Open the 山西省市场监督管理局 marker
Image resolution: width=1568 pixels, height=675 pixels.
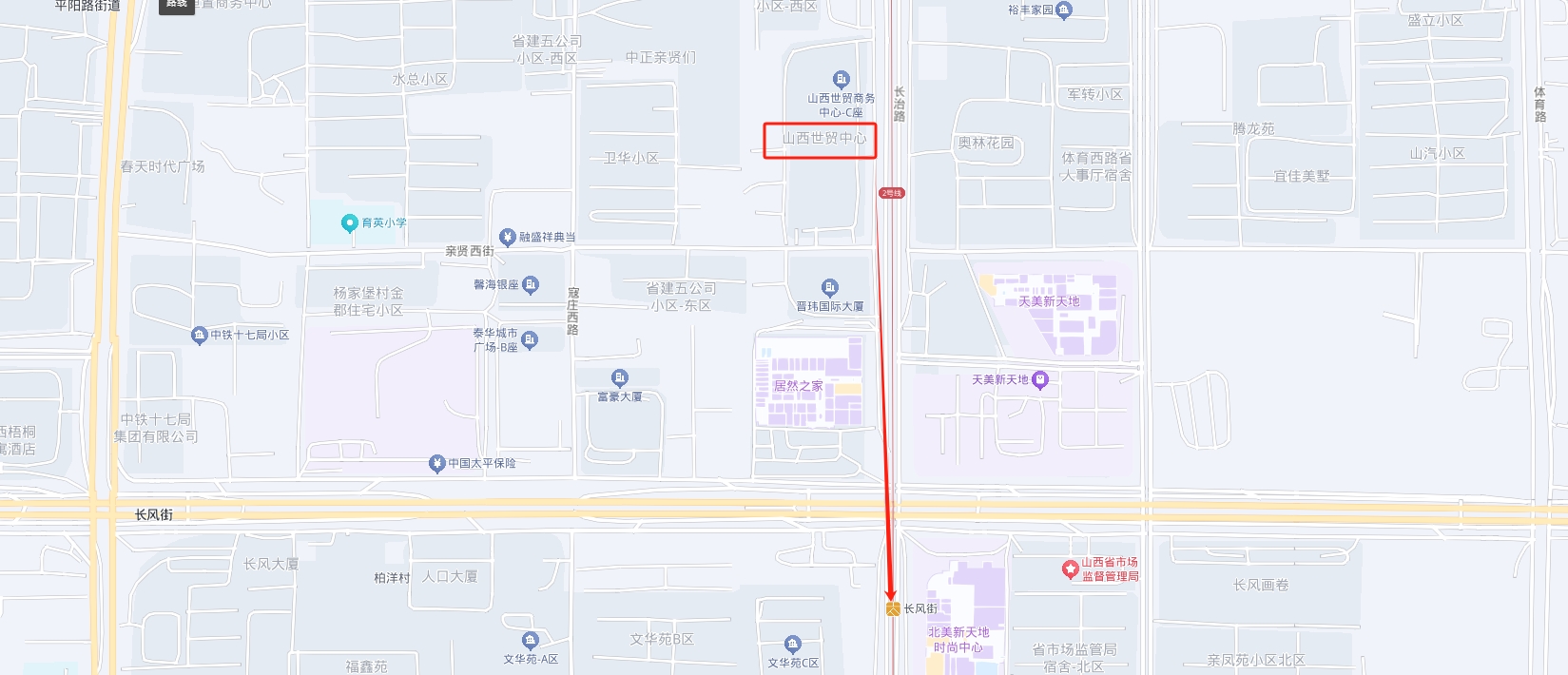pos(1071,569)
